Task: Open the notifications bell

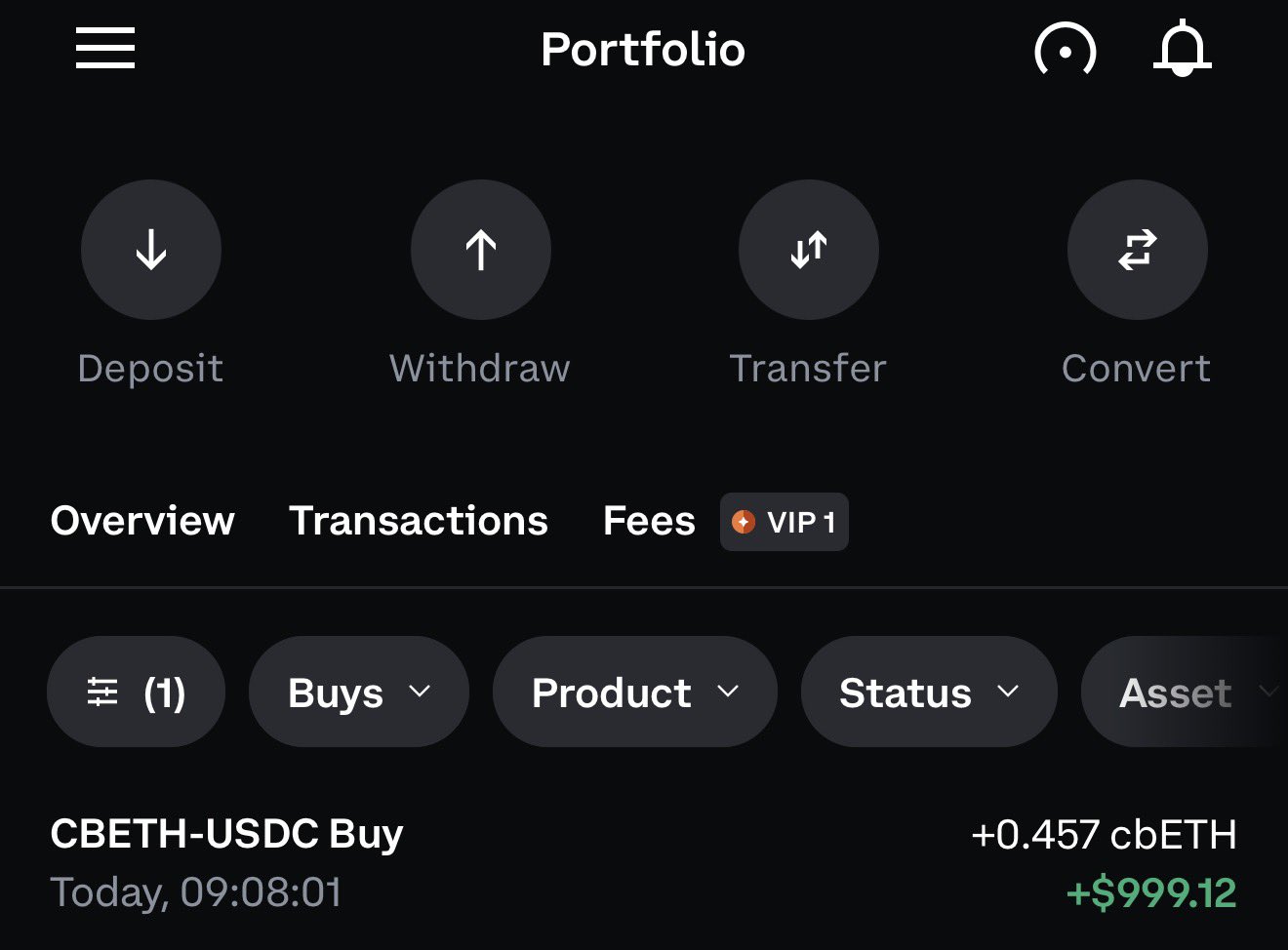Action: [1182, 49]
